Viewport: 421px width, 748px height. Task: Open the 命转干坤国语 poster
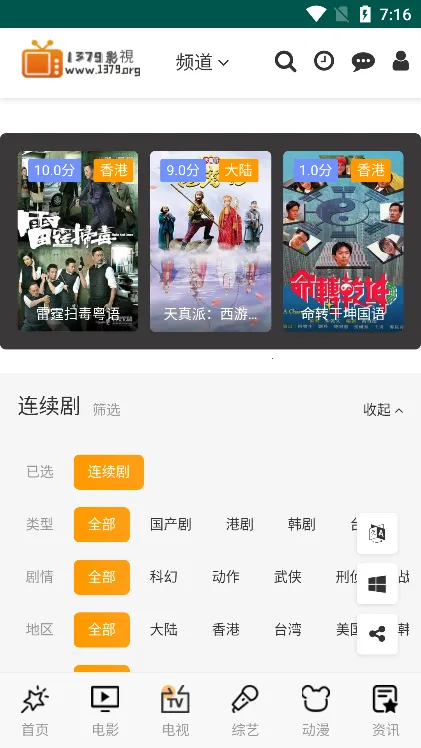pyautogui.click(x=343, y=241)
